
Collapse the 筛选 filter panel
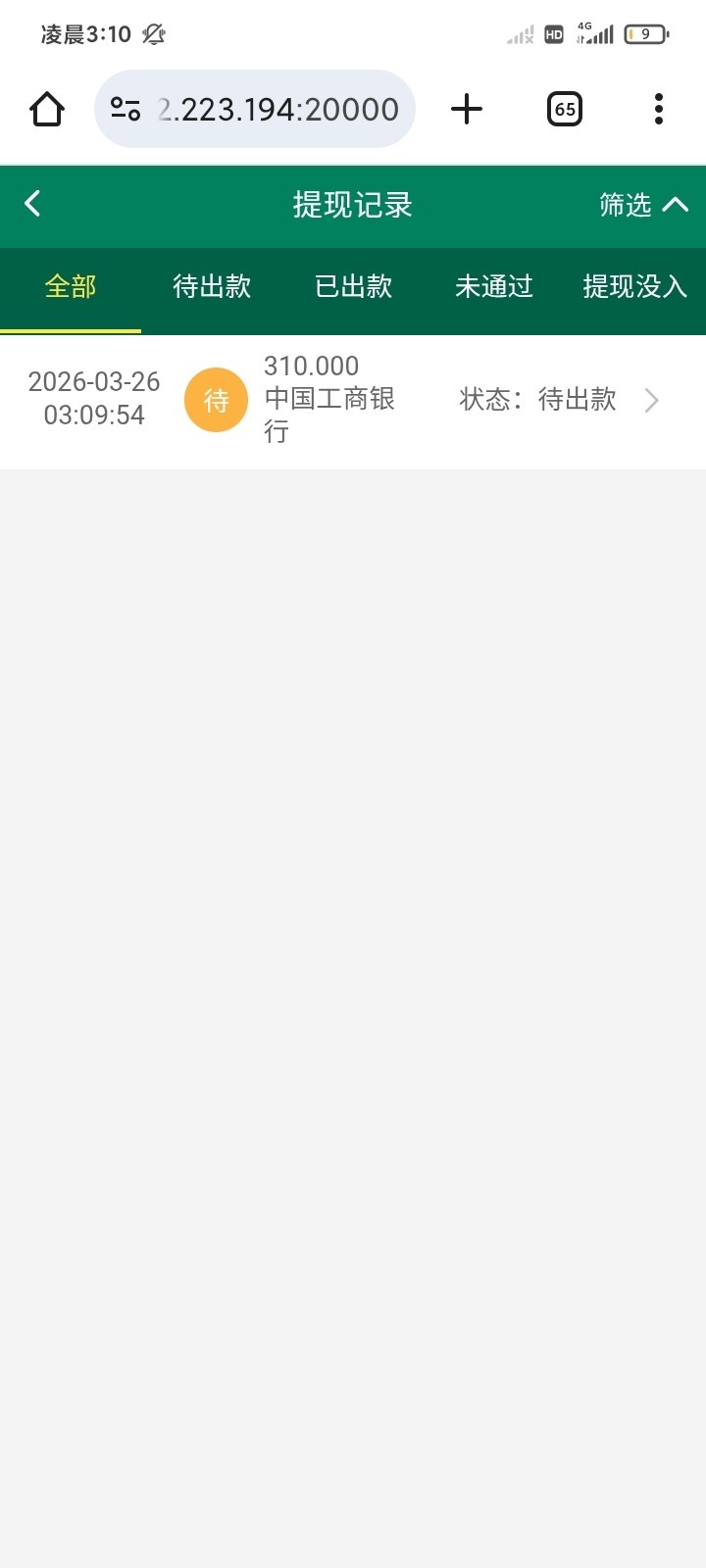pos(643,205)
